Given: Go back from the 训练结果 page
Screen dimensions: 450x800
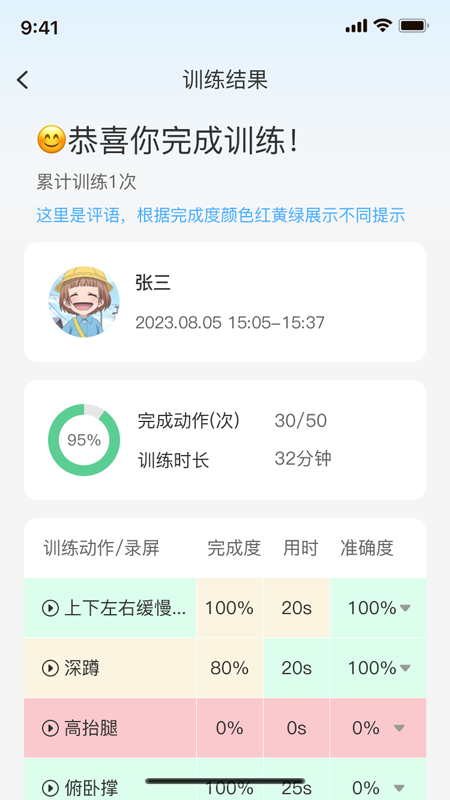Looking at the screenshot, I should tap(22, 80).
